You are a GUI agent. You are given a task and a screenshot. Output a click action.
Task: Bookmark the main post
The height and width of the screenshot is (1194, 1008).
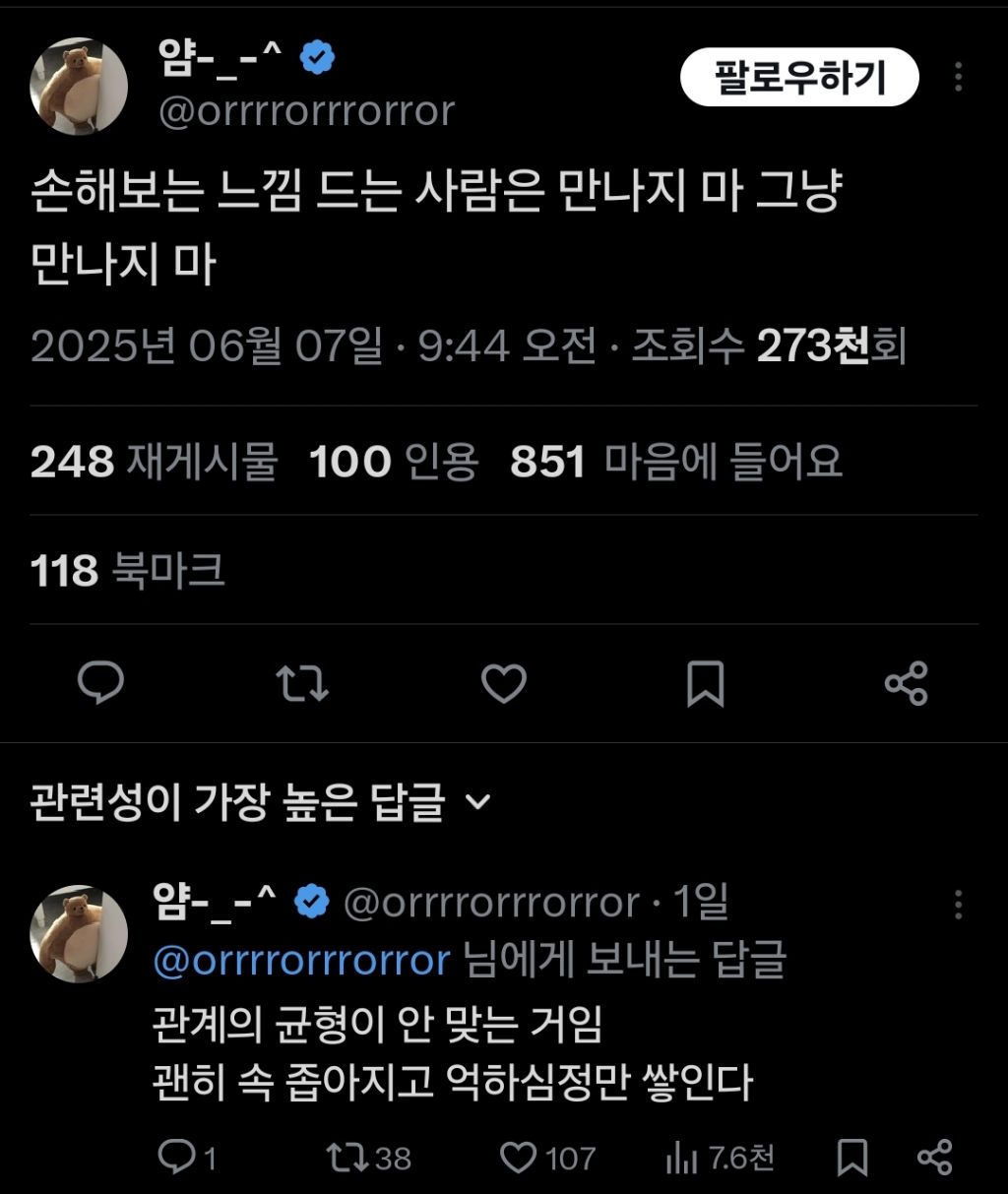(x=705, y=683)
